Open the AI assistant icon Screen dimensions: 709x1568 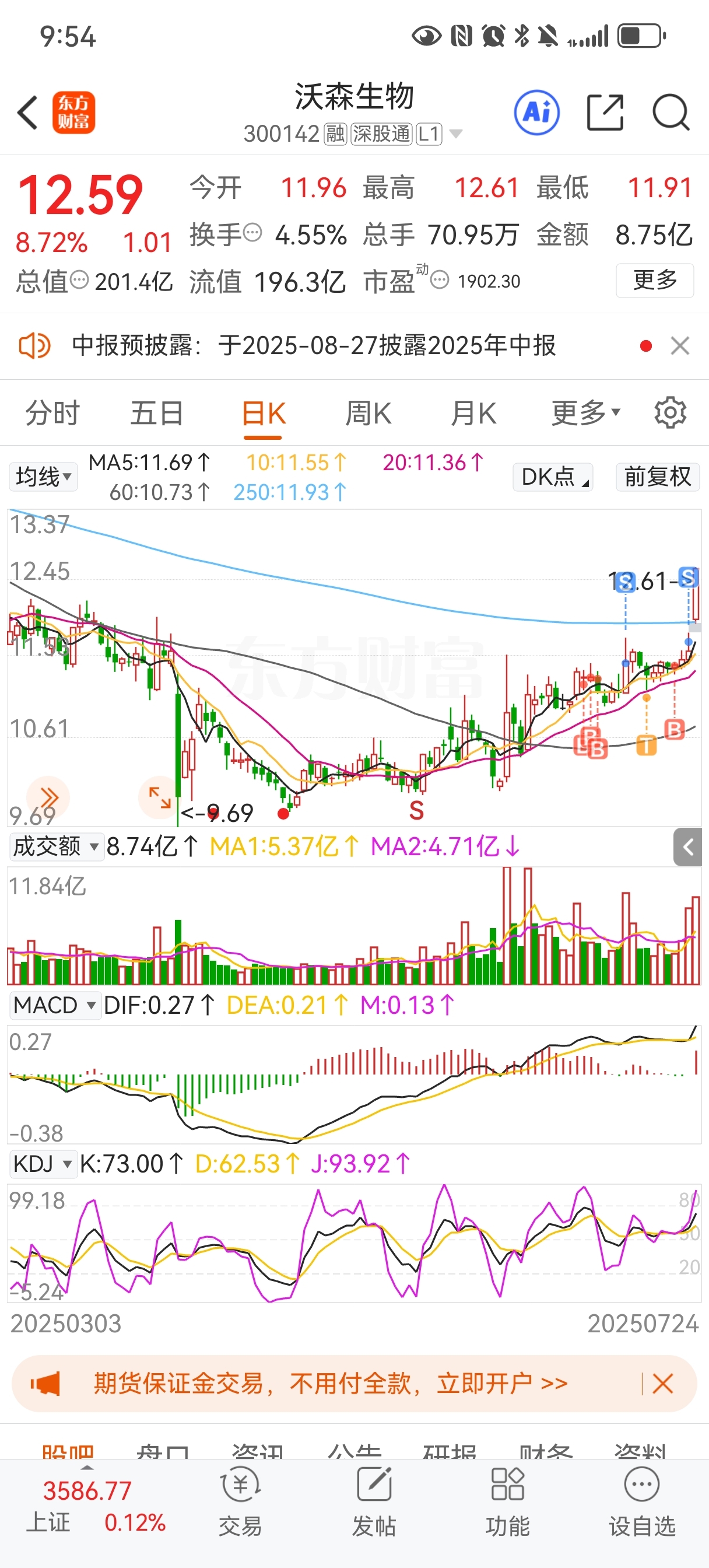(x=537, y=113)
